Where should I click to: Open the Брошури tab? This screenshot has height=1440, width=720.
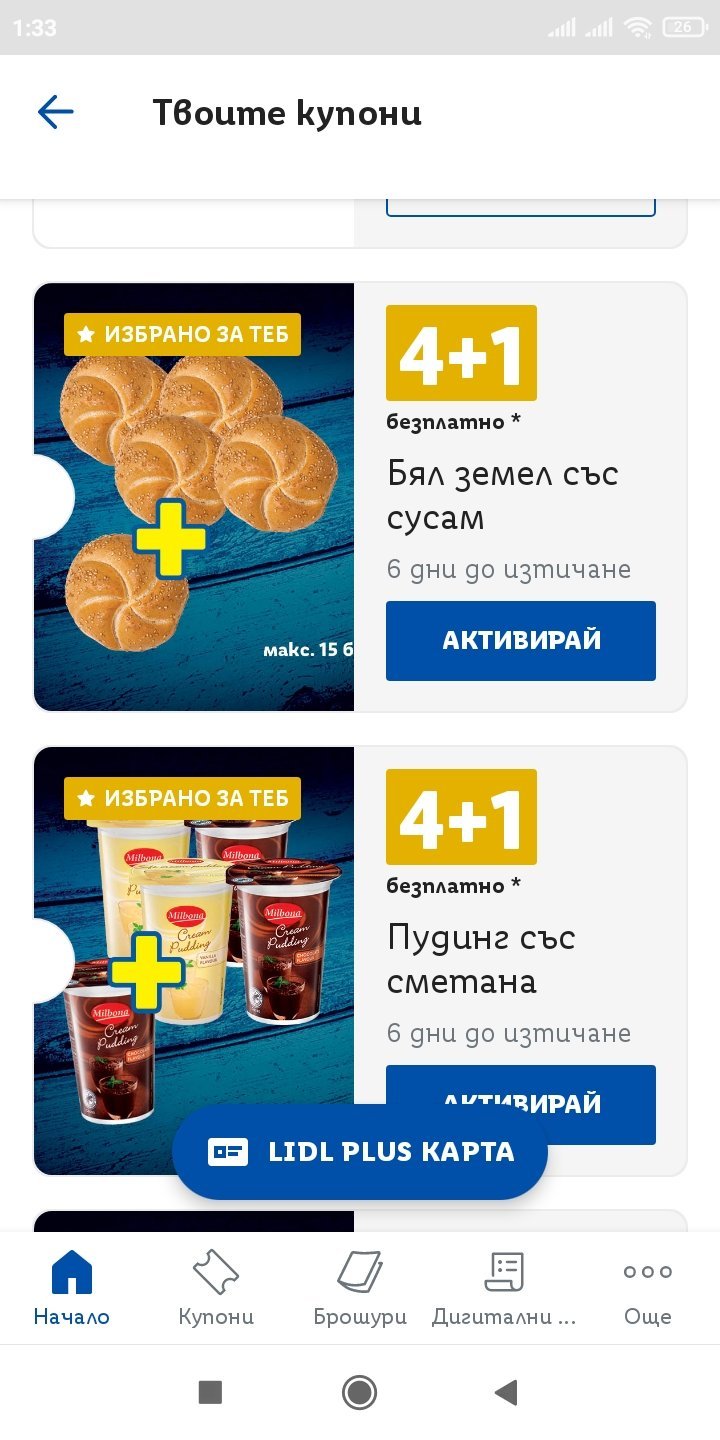pos(360,1288)
